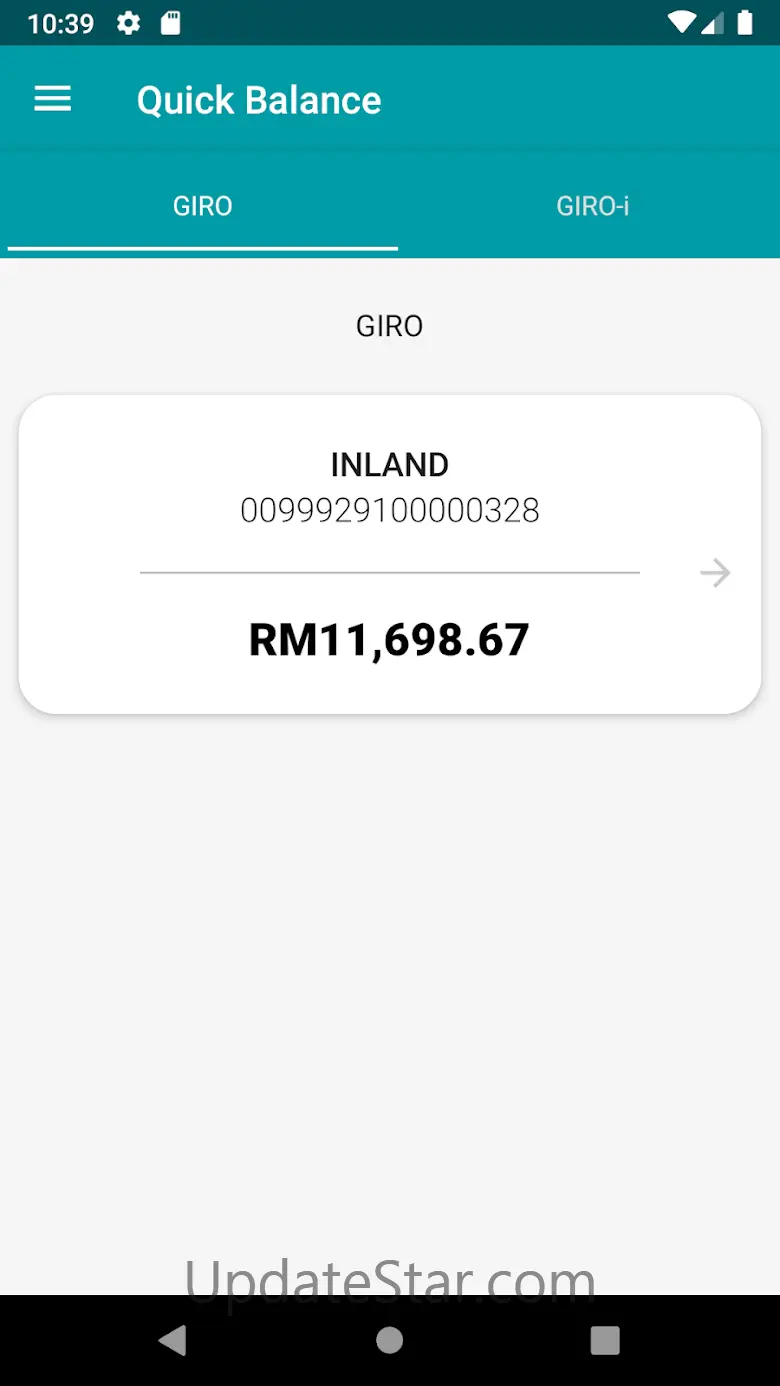The image size is (780, 1386).
Task: Switch to the GIRO-i tab
Action: pyautogui.click(x=592, y=206)
